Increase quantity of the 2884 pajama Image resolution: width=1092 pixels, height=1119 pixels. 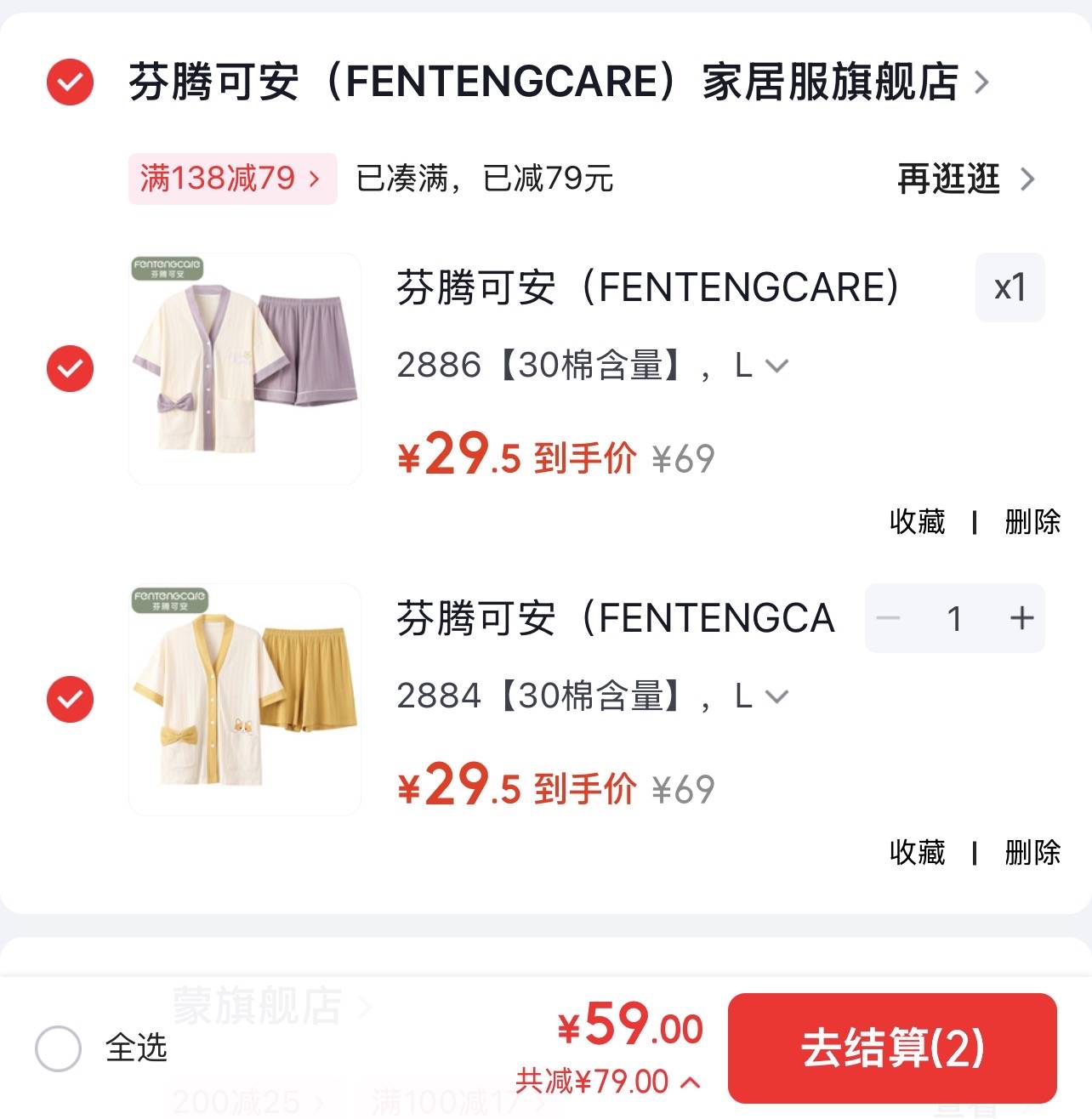pyautogui.click(x=1021, y=618)
